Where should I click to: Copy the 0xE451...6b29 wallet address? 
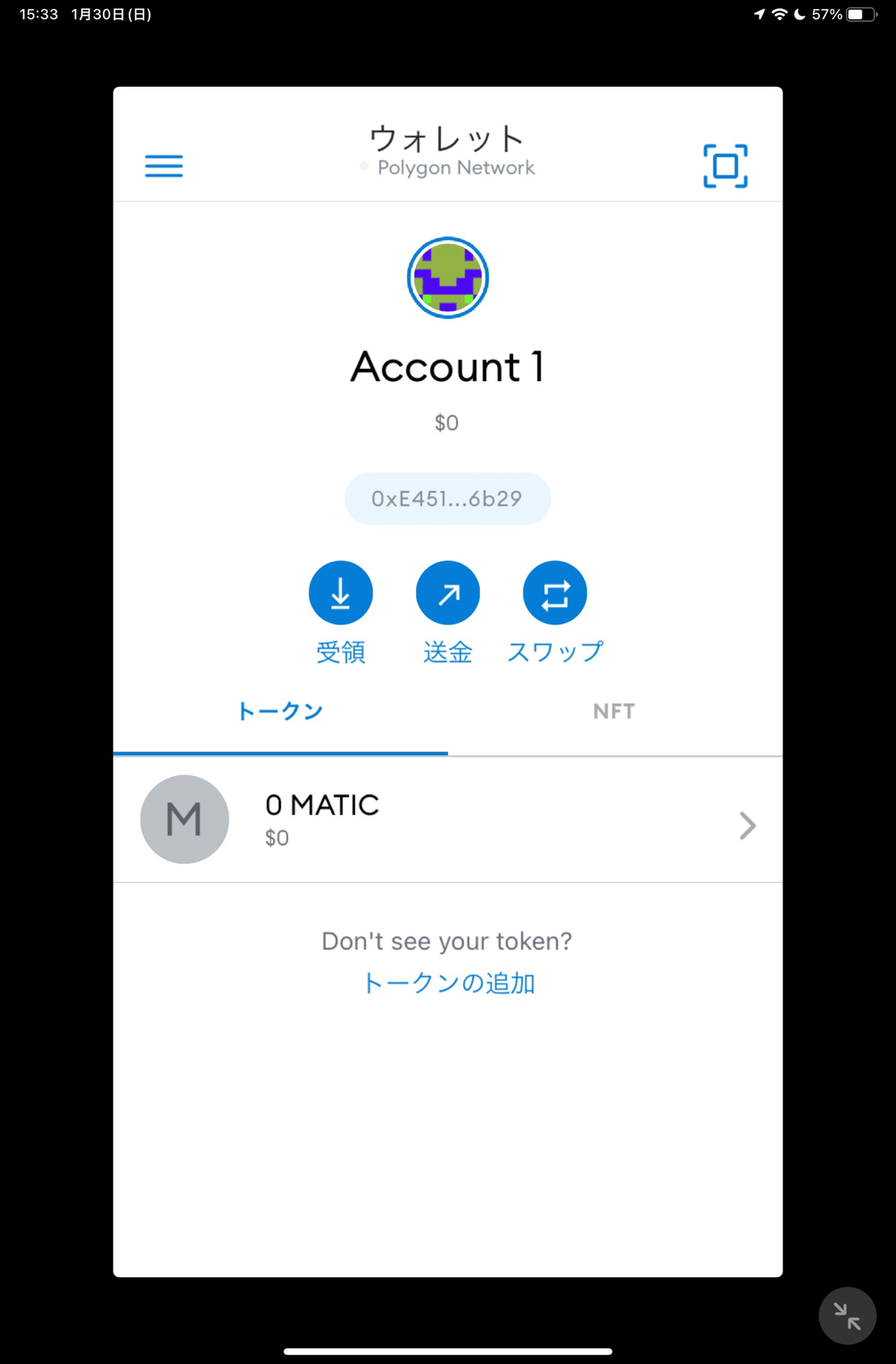pyautogui.click(x=447, y=499)
